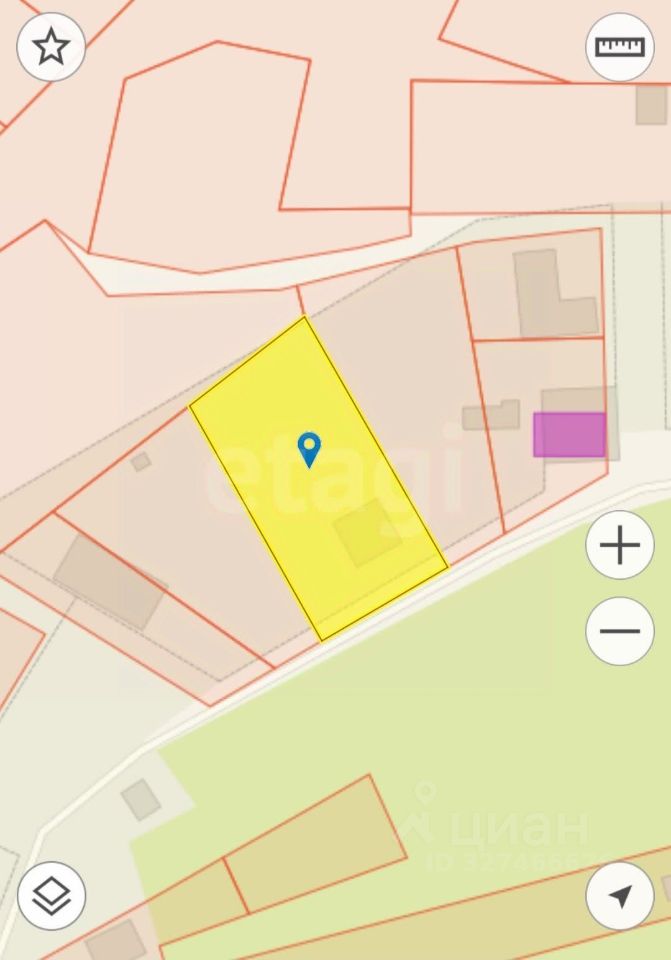Open the ruler measurement tool
The width and height of the screenshot is (671, 960).
[x=620, y=46]
